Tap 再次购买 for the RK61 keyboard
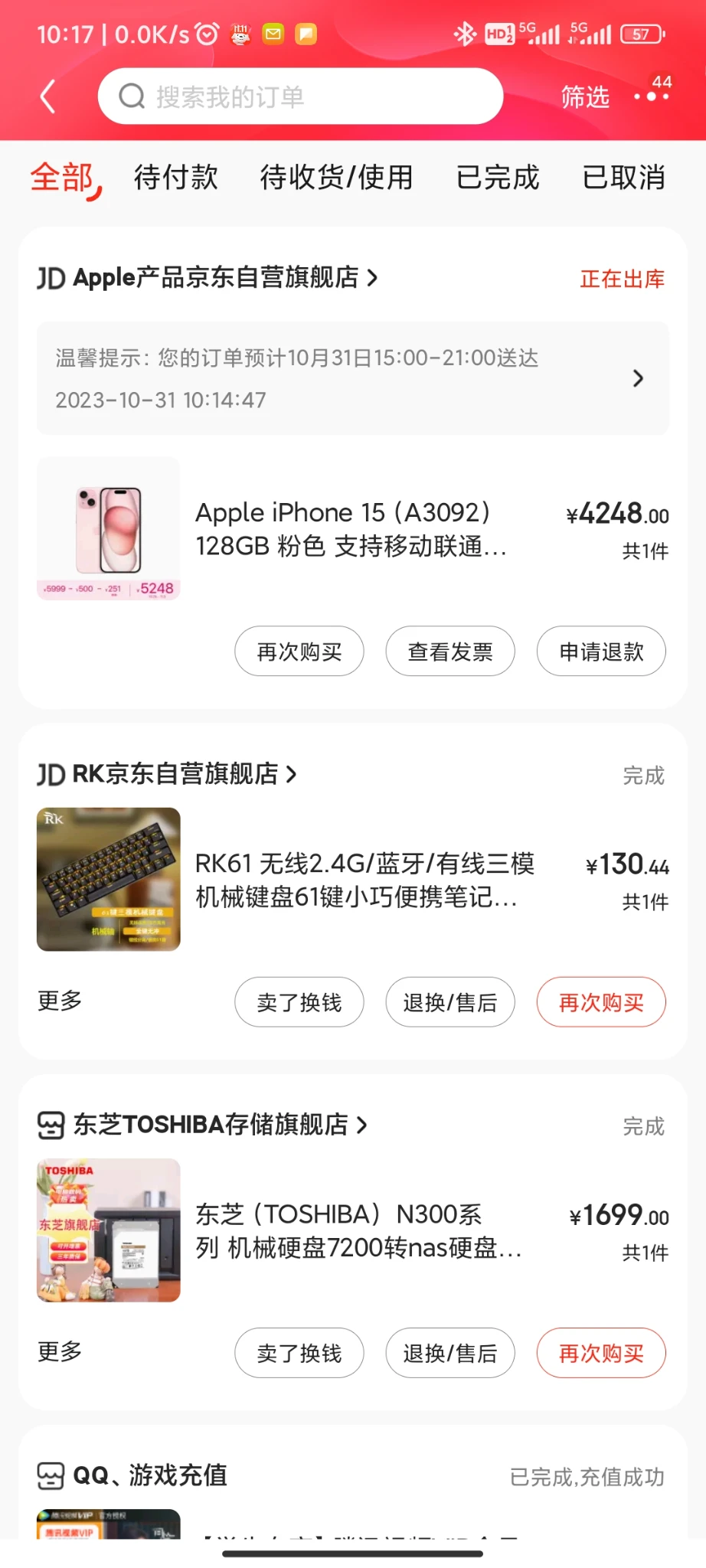706x1568 pixels. (601, 1002)
